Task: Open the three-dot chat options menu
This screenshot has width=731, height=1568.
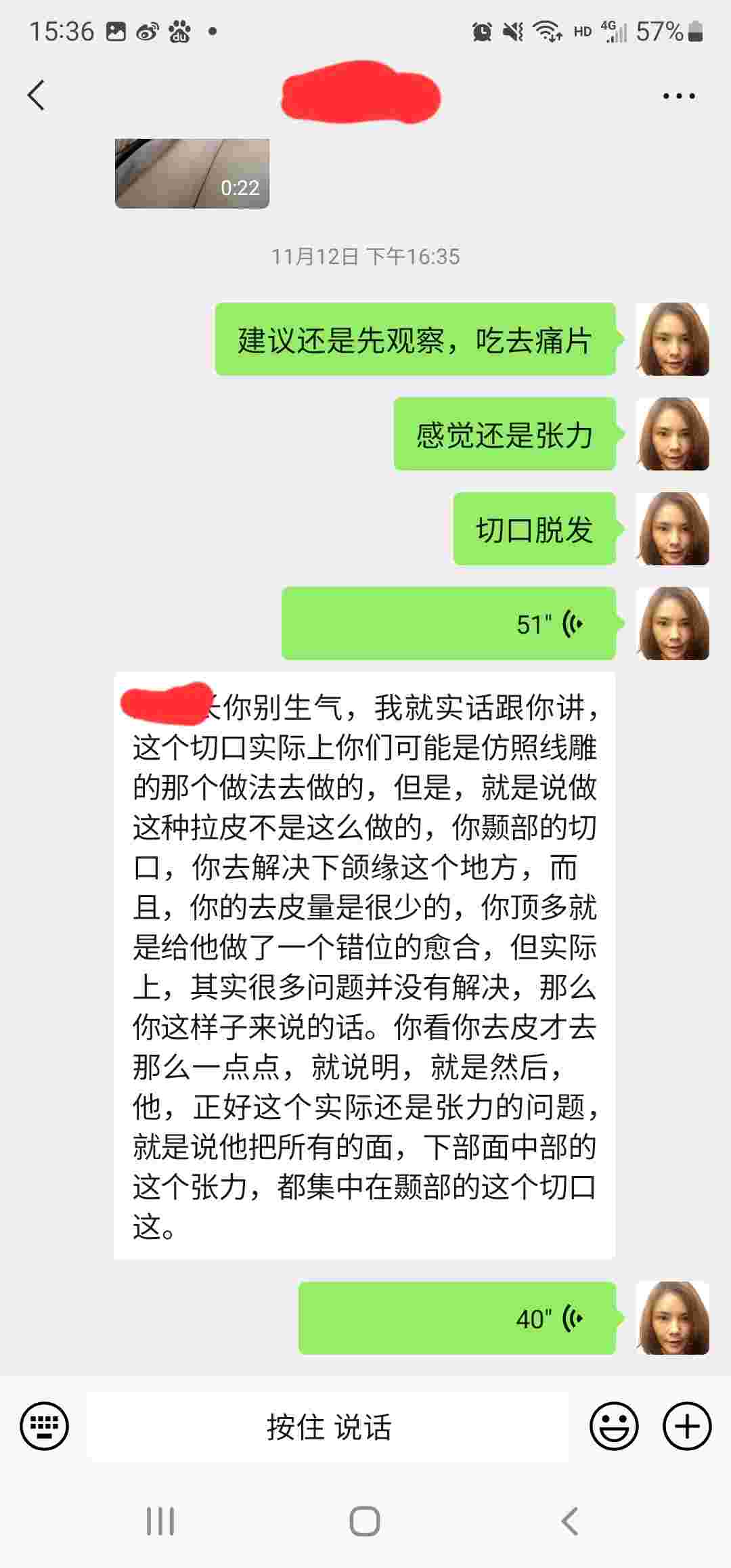Action: [679, 96]
